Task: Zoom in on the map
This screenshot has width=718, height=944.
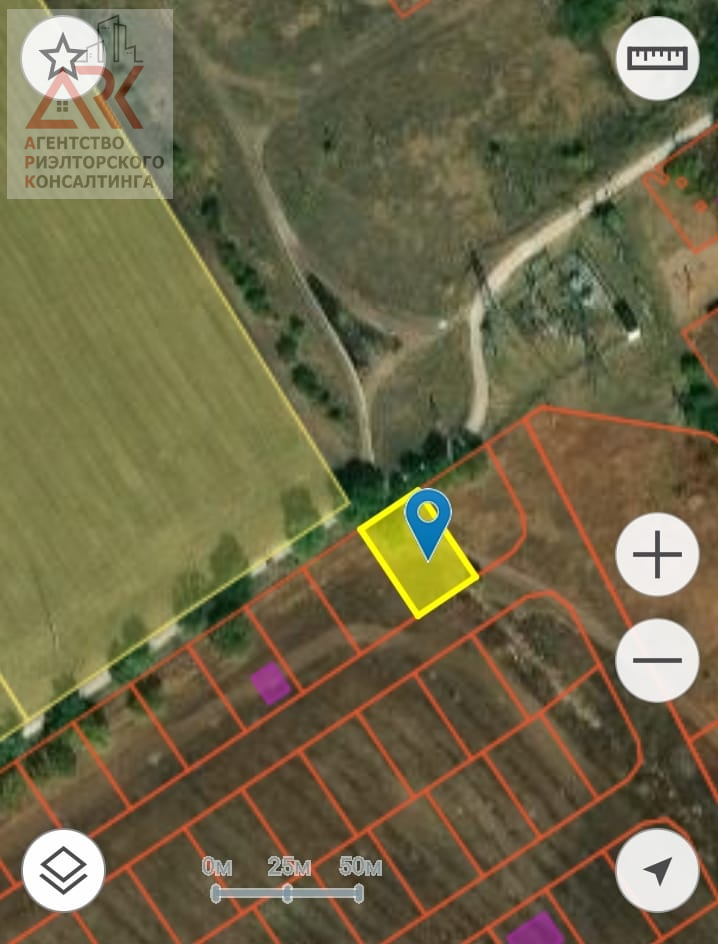Action: click(657, 555)
